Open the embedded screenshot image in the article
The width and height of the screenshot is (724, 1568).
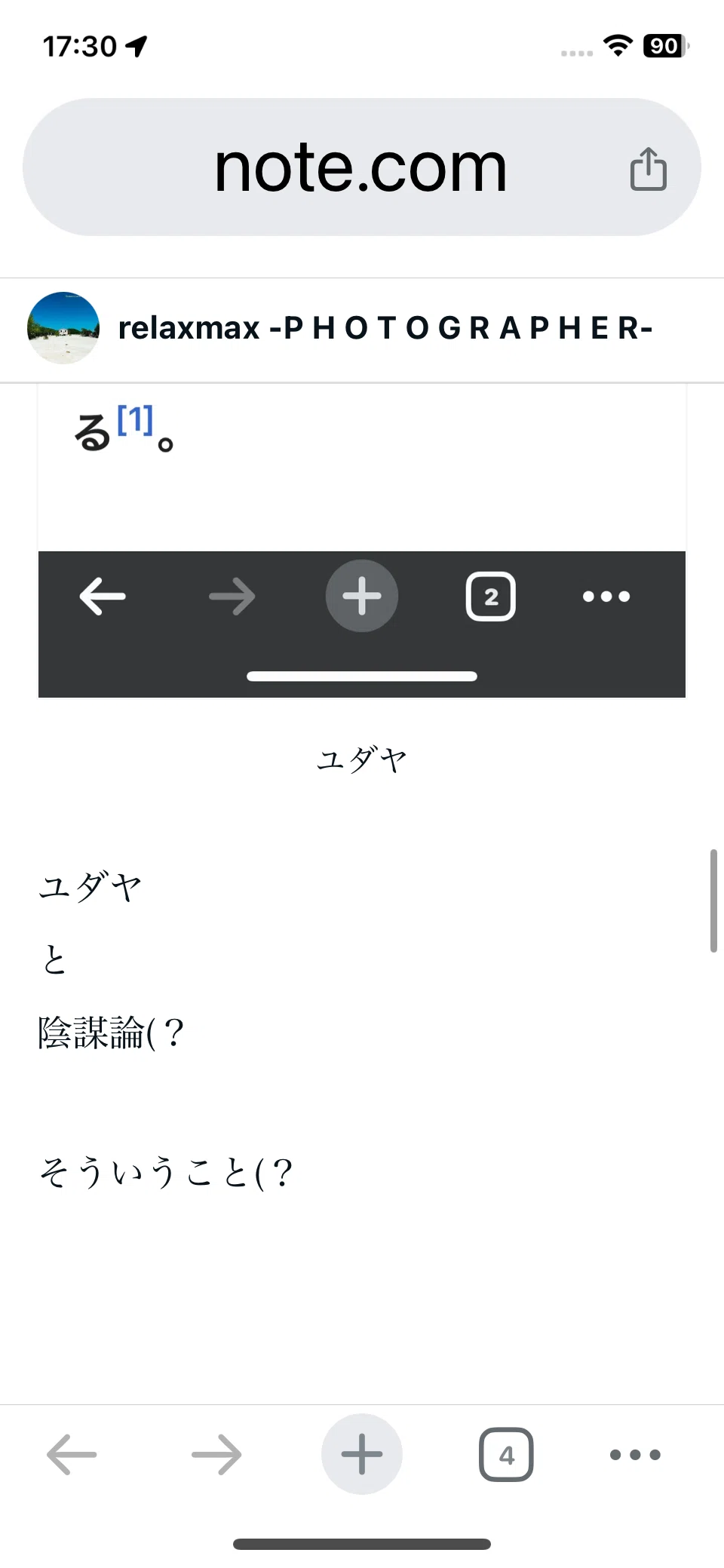click(362, 541)
